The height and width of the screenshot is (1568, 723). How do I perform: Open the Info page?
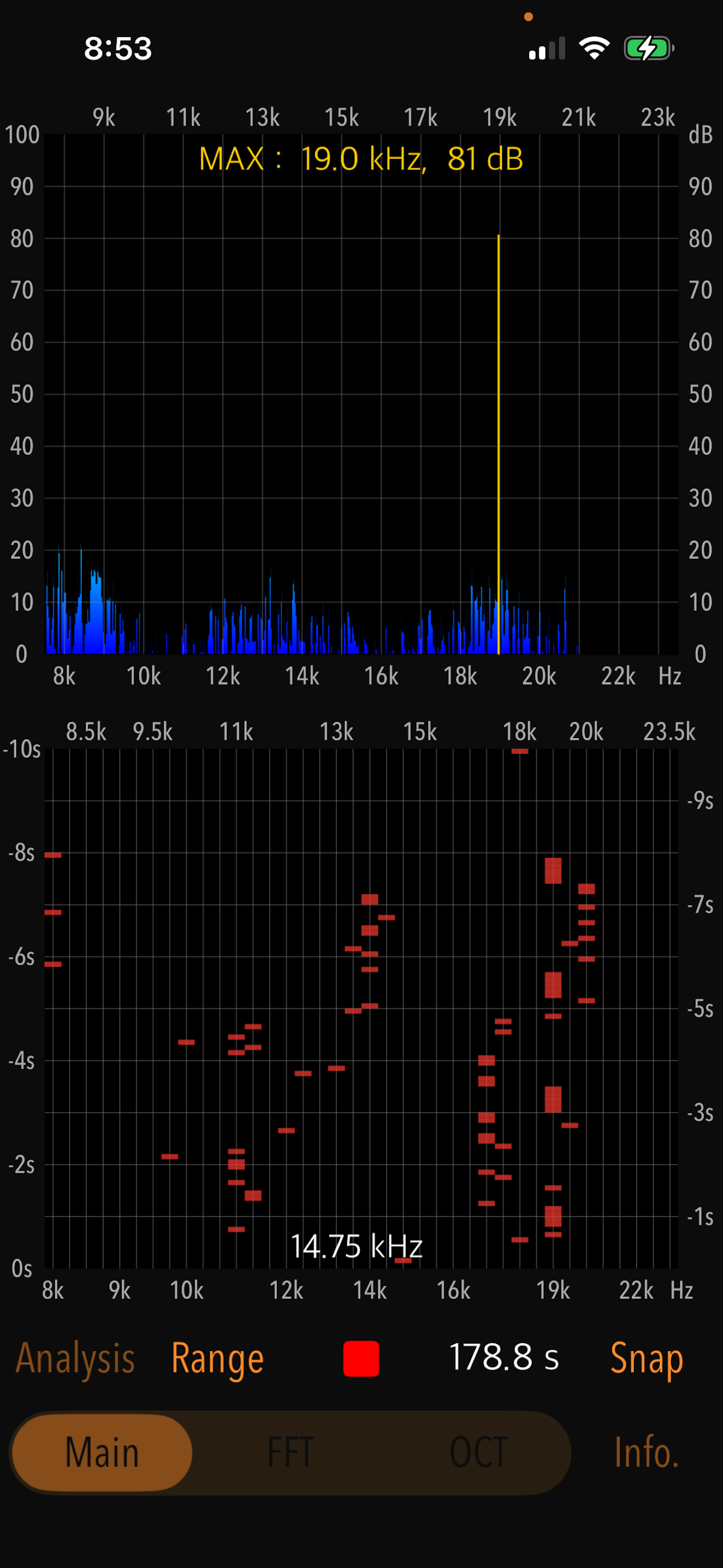click(x=647, y=1454)
